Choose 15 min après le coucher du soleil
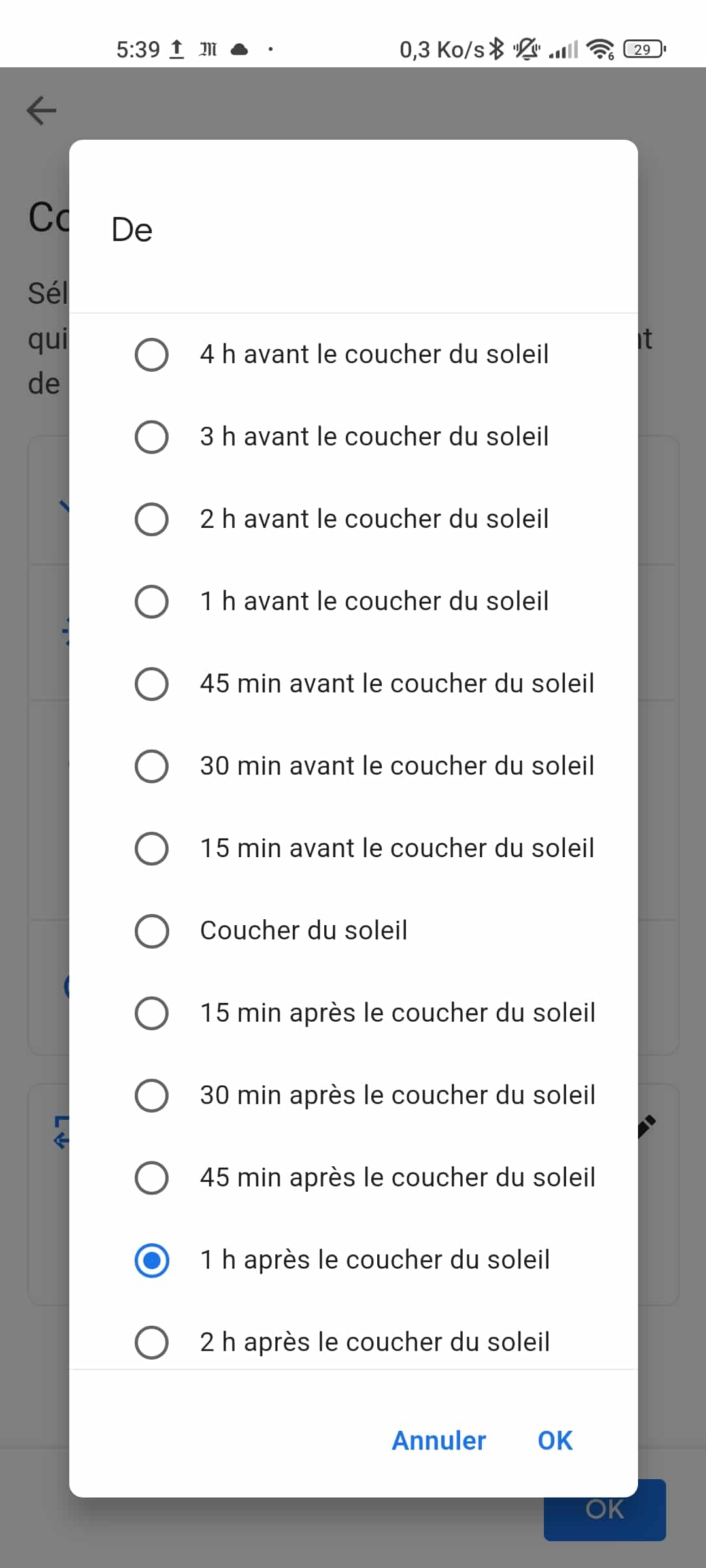Viewport: 706px width, 1568px height. coord(354,1013)
